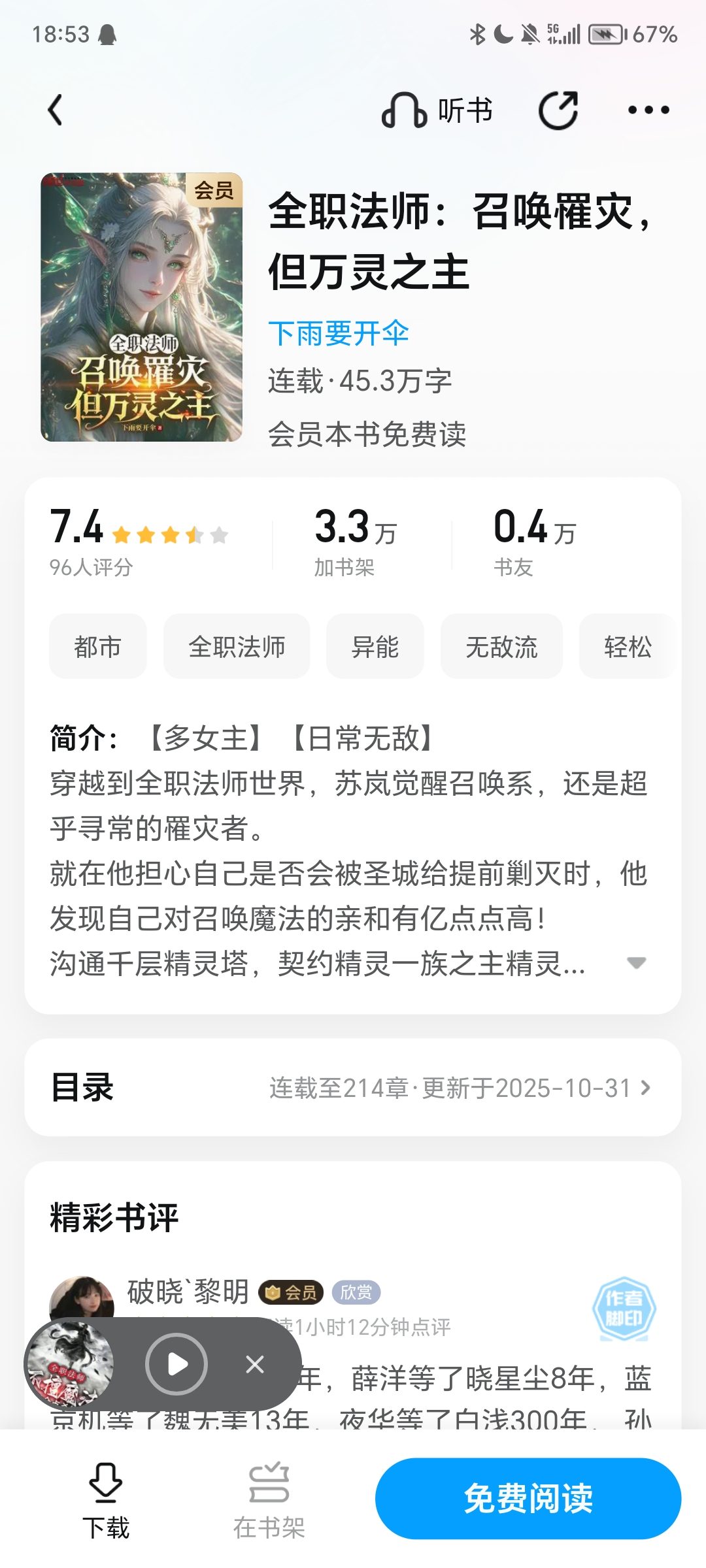Viewport: 706px width, 1568px height.
Task: Start reading with 免费阅读
Action: [528, 1499]
